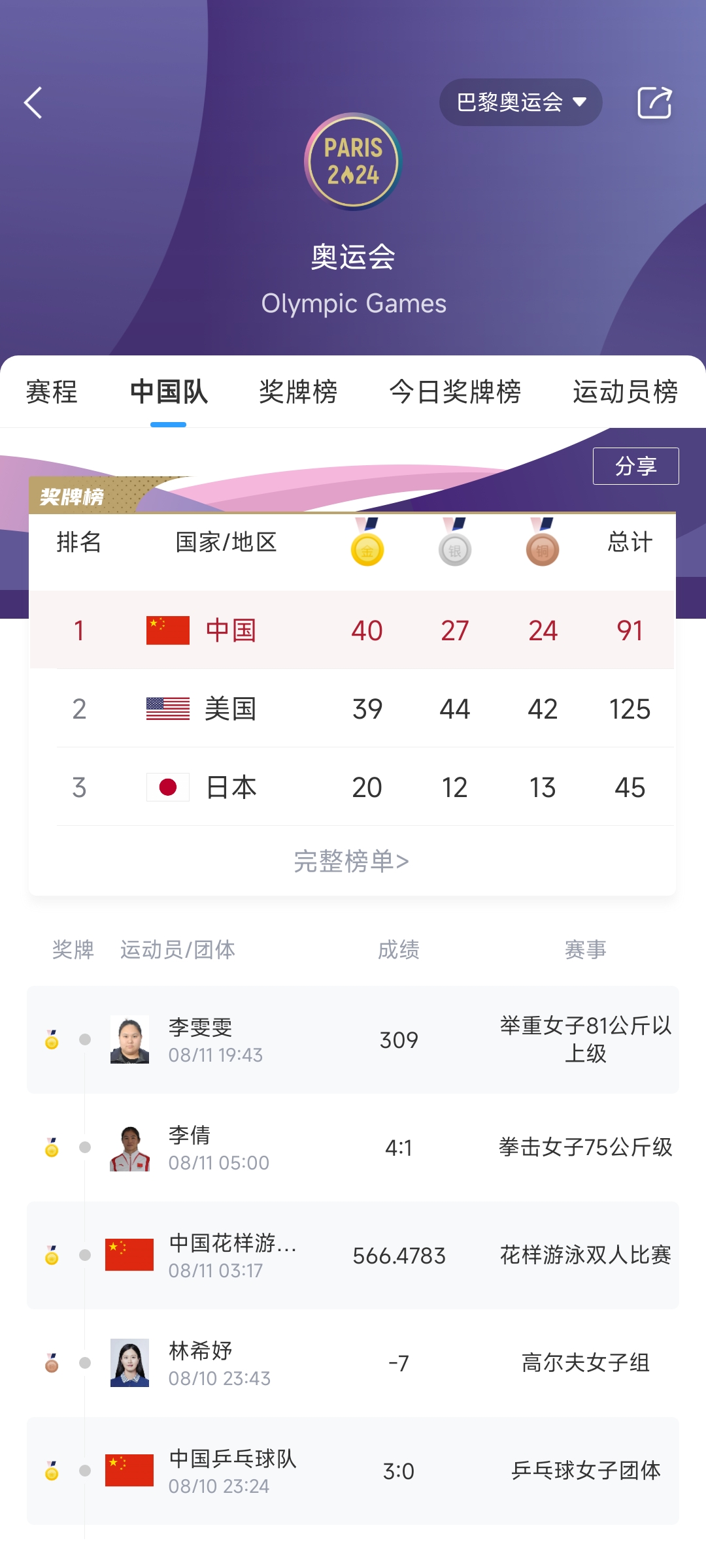Viewport: 706px width, 1568px height.
Task: Open the 中国乒乓球队 women's team entry
Action: 353,1471
